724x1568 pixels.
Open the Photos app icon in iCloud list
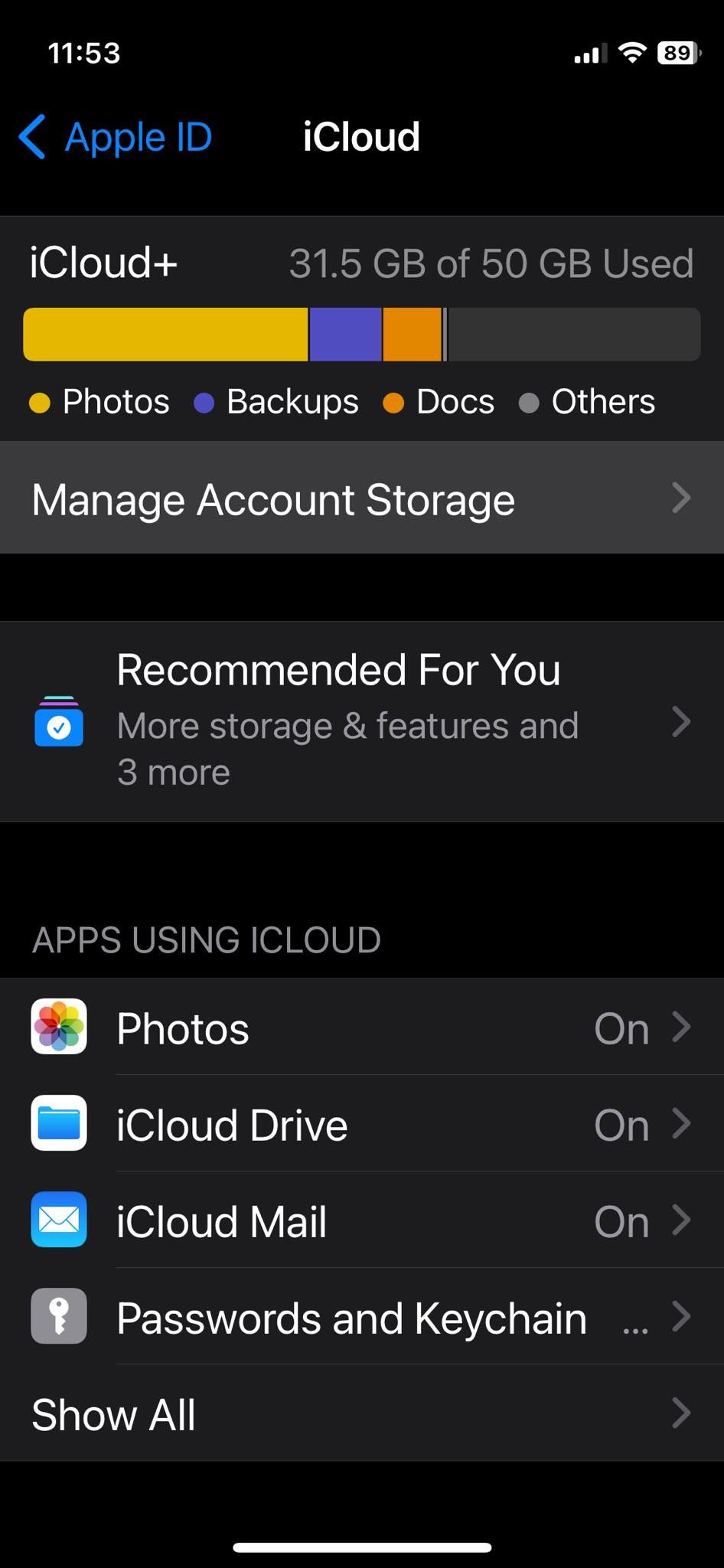pyautogui.click(x=59, y=1028)
